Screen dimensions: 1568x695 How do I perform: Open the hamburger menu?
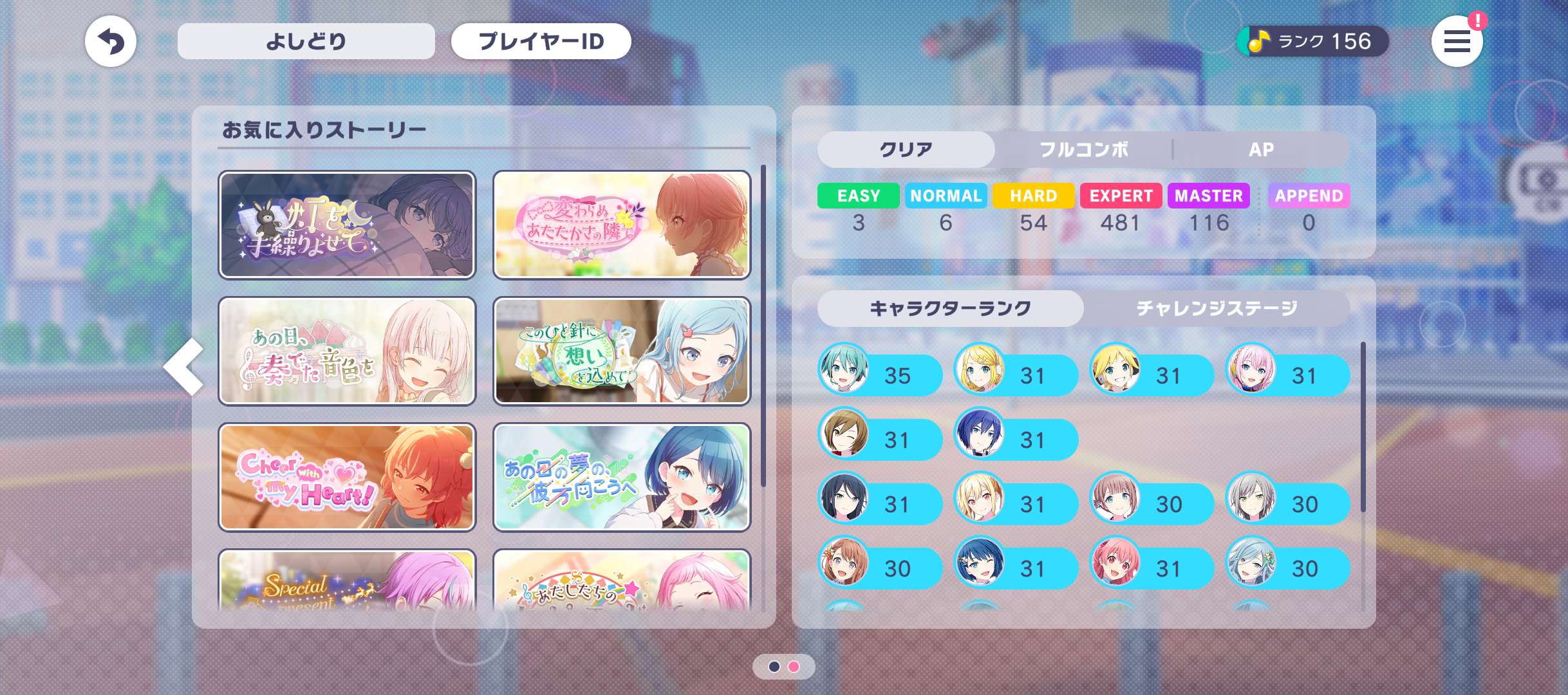coord(1457,42)
